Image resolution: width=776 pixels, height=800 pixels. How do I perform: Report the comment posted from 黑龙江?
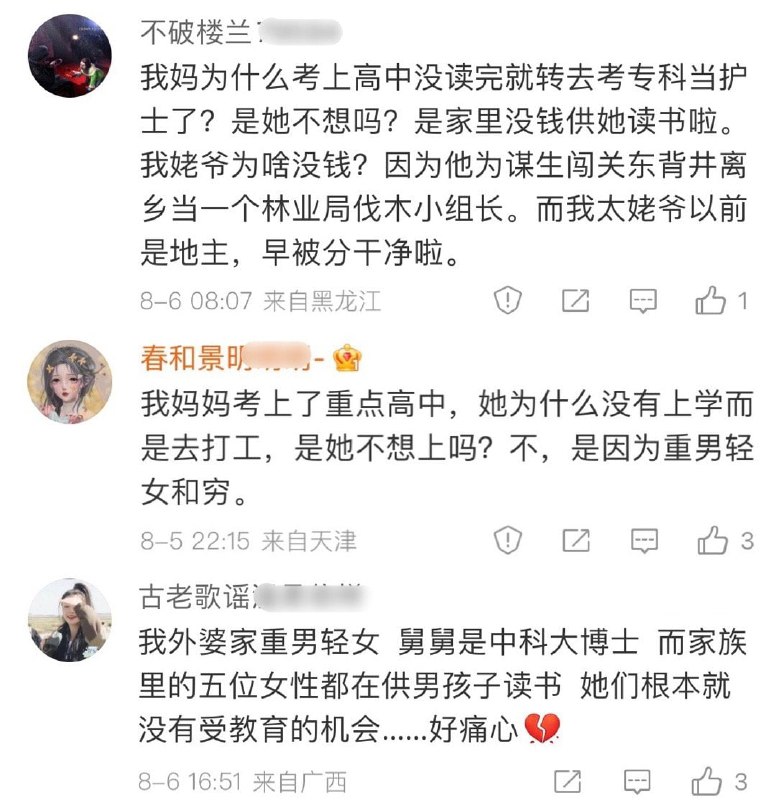pyautogui.click(x=509, y=300)
